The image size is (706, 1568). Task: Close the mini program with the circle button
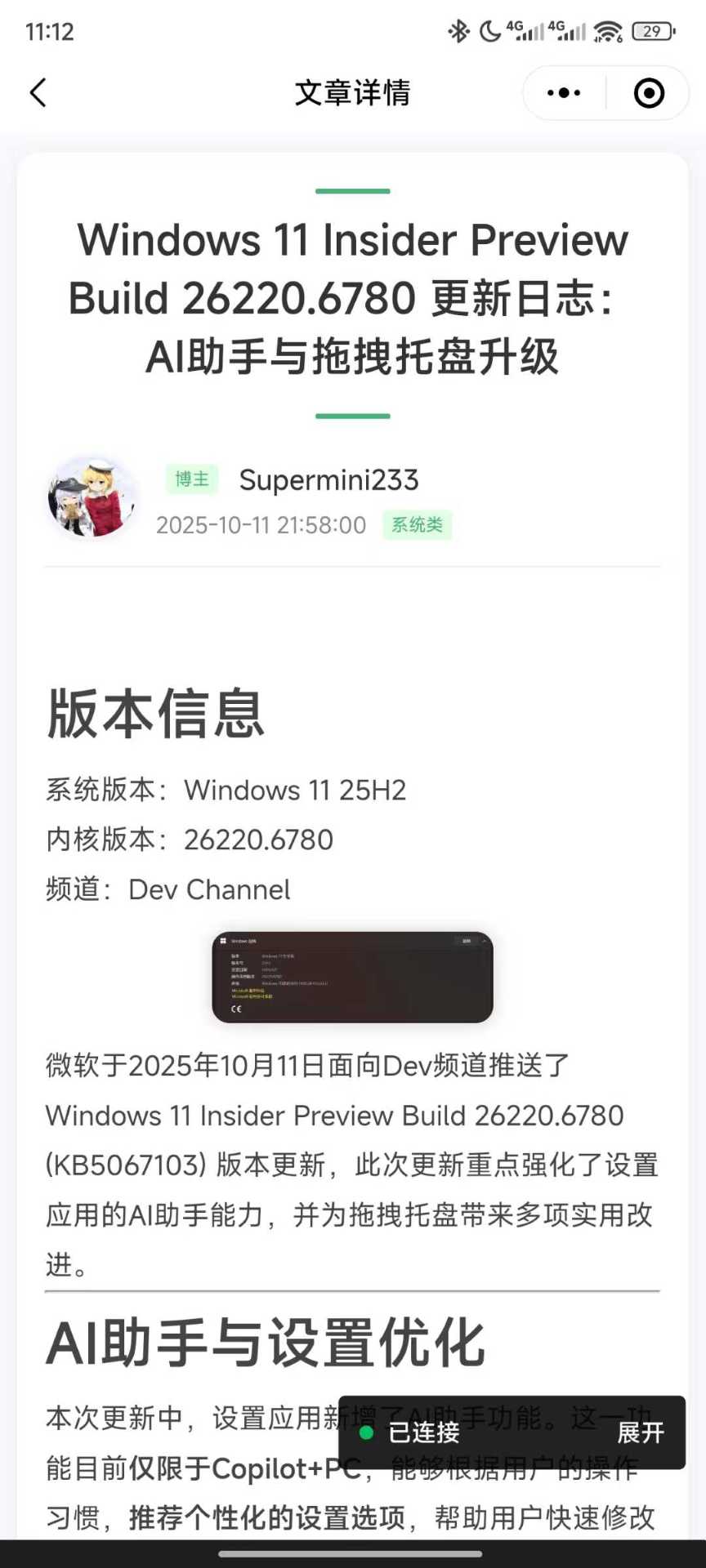pos(649,93)
